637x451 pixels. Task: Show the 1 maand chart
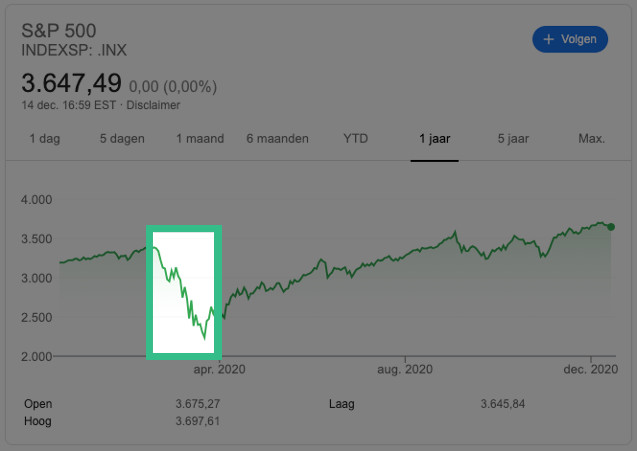[199, 139]
